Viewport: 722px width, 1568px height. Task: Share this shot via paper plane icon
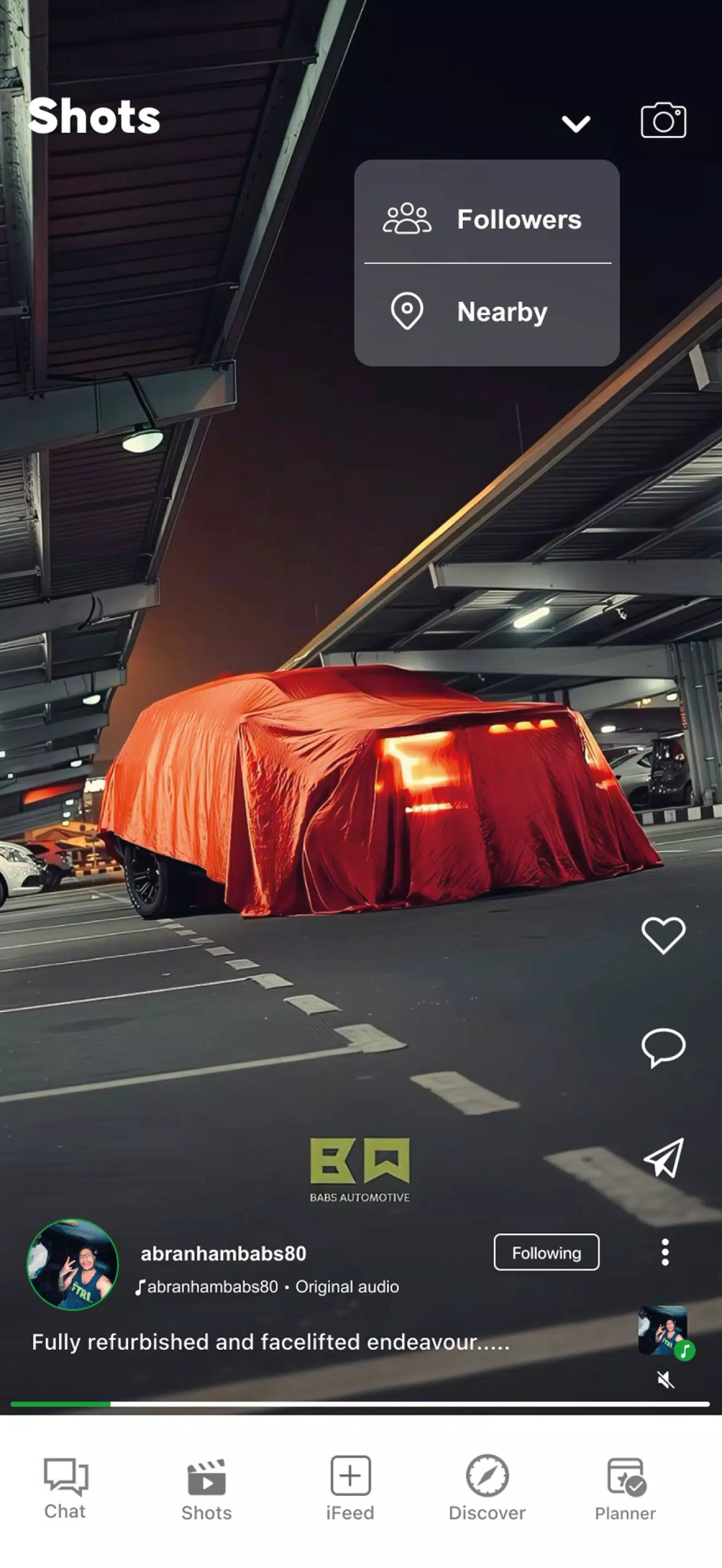(x=663, y=1158)
